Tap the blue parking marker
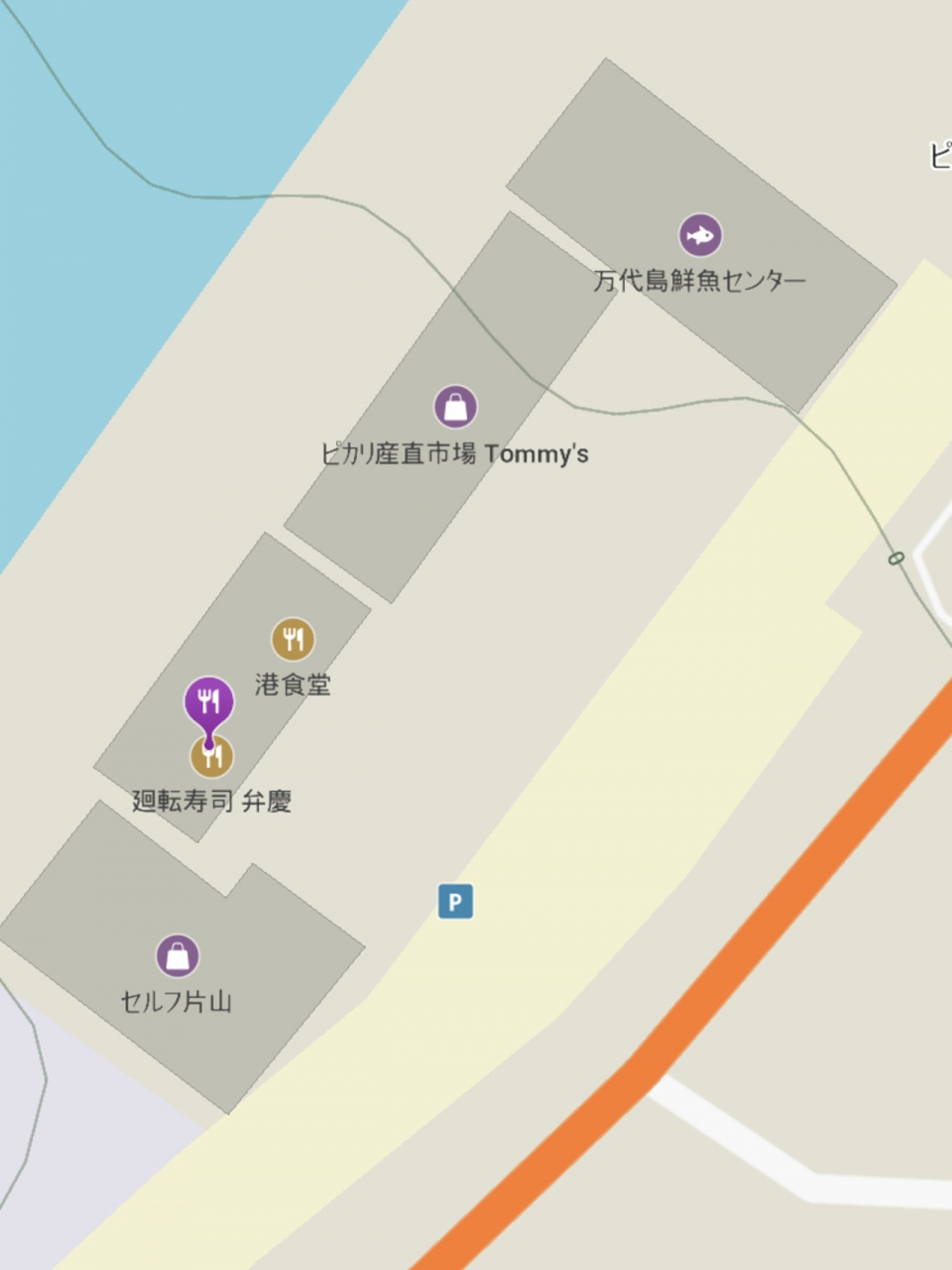This screenshot has width=952, height=1270. click(455, 902)
